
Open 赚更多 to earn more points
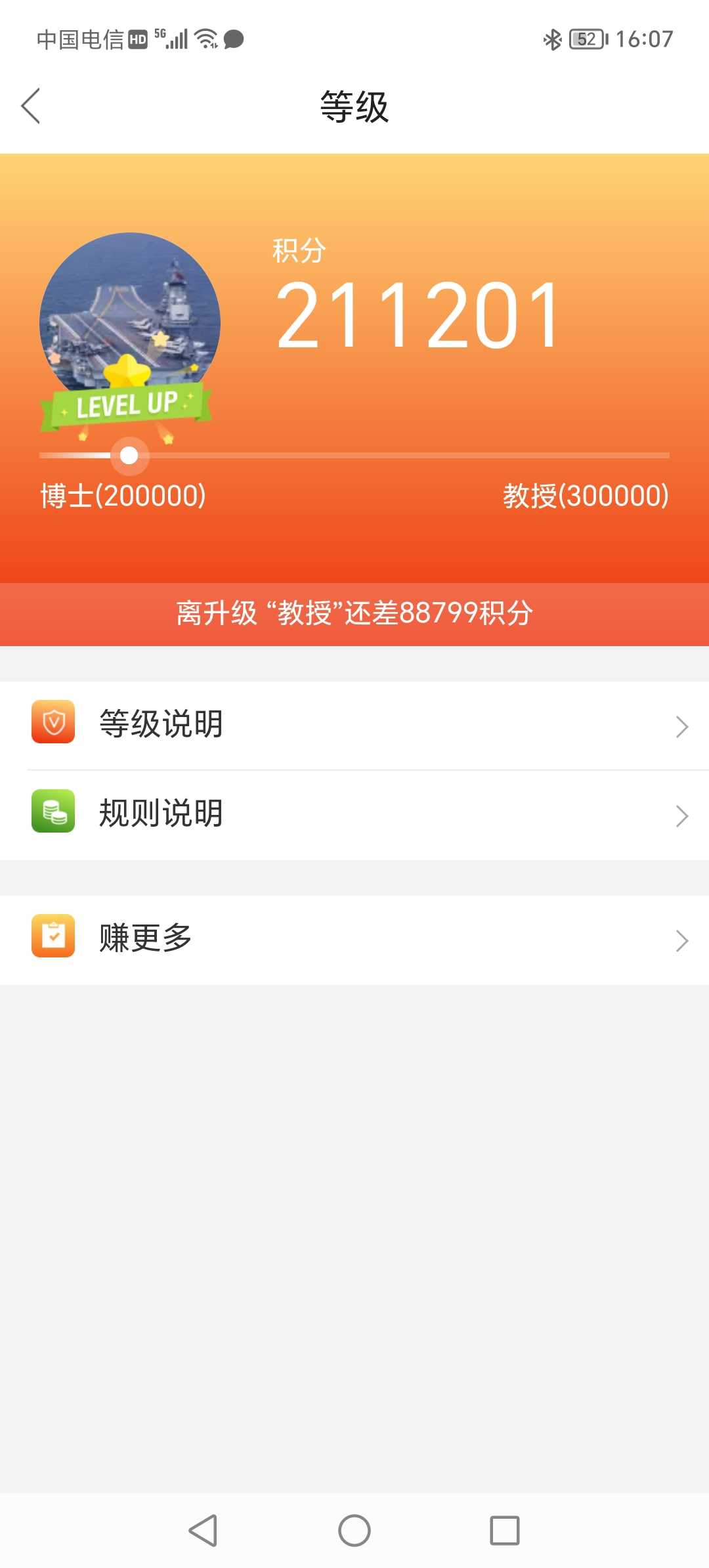[354, 940]
